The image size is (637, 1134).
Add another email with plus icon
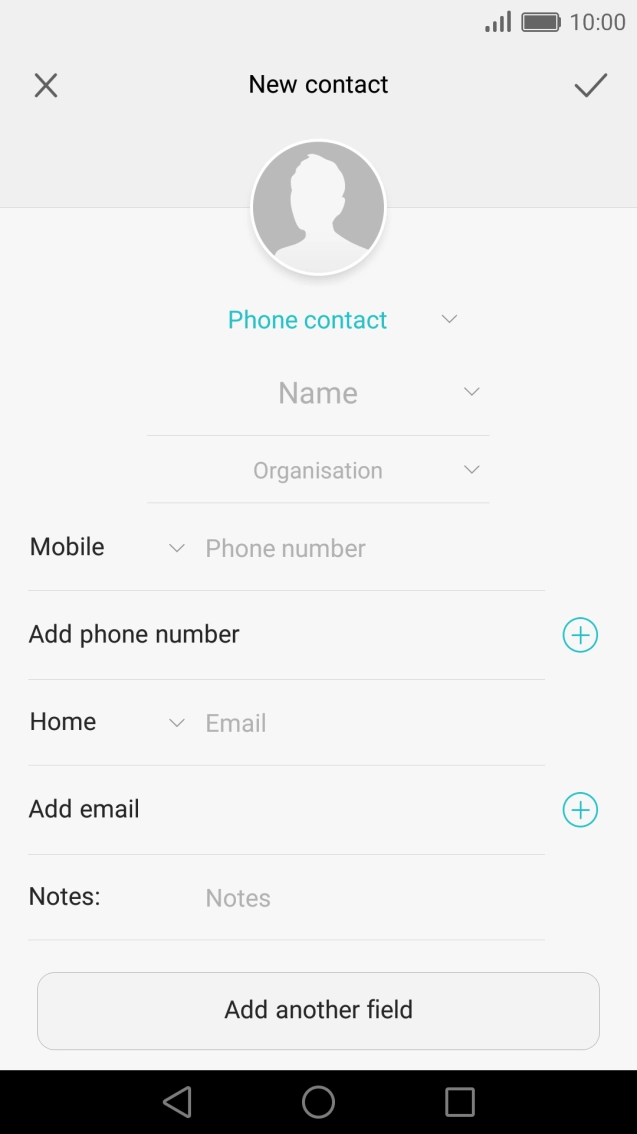click(580, 809)
